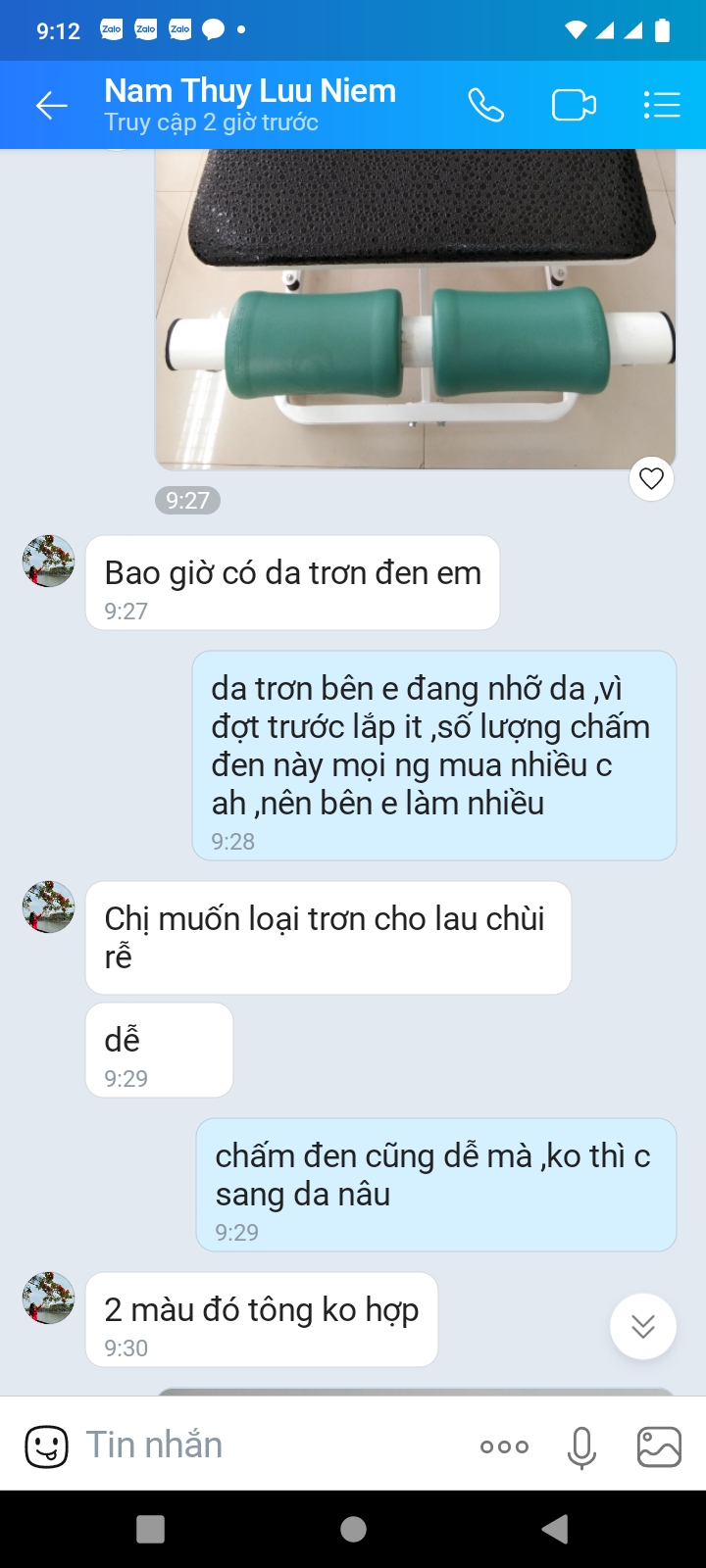Go back using the top-left arrow
Image resolution: width=706 pixels, height=1568 pixels.
click(x=51, y=105)
